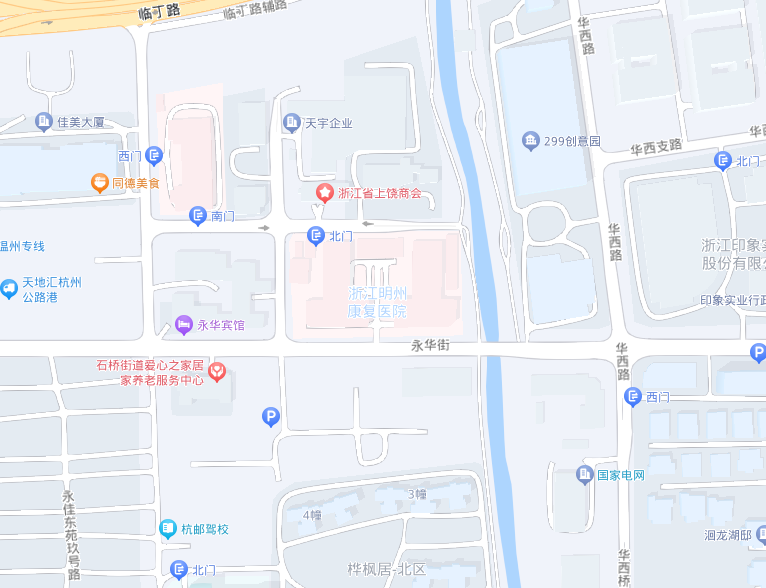This screenshot has height=588, width=766.
Task: Open the 天地汇杭州公路港 marker
Action: (x=9, y=289)
